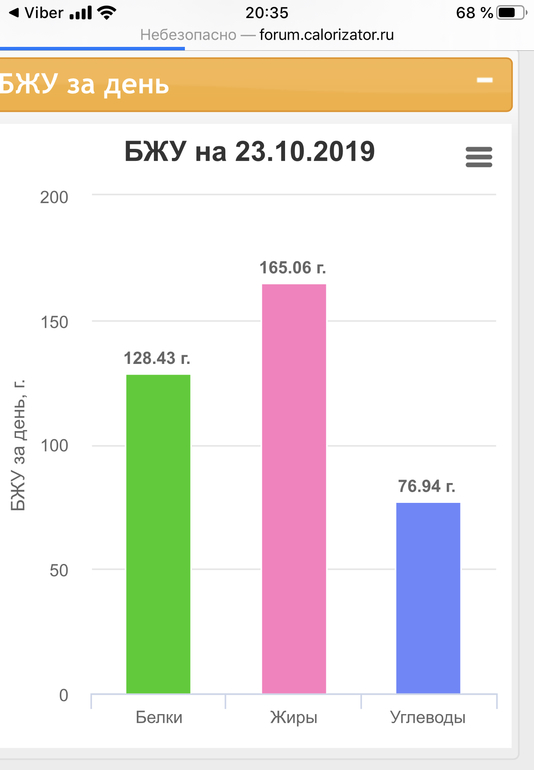
Task: Tap the green Белки bar
Action: [158, 534]
